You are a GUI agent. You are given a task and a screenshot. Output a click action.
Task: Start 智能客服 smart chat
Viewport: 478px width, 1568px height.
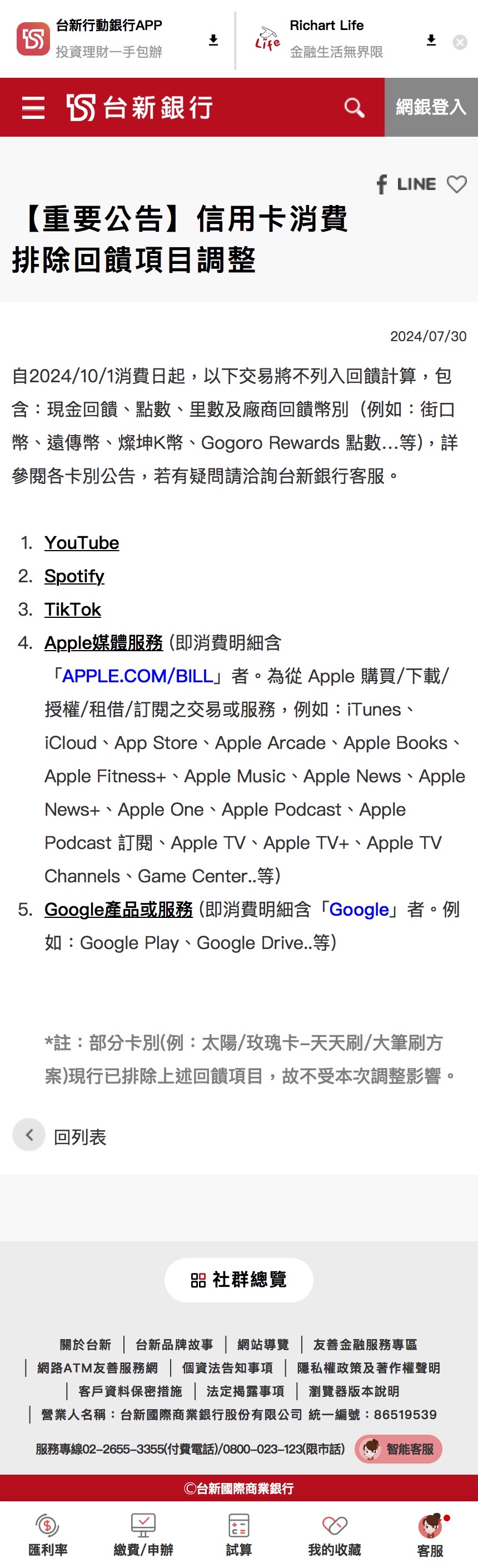(399, 1449)
